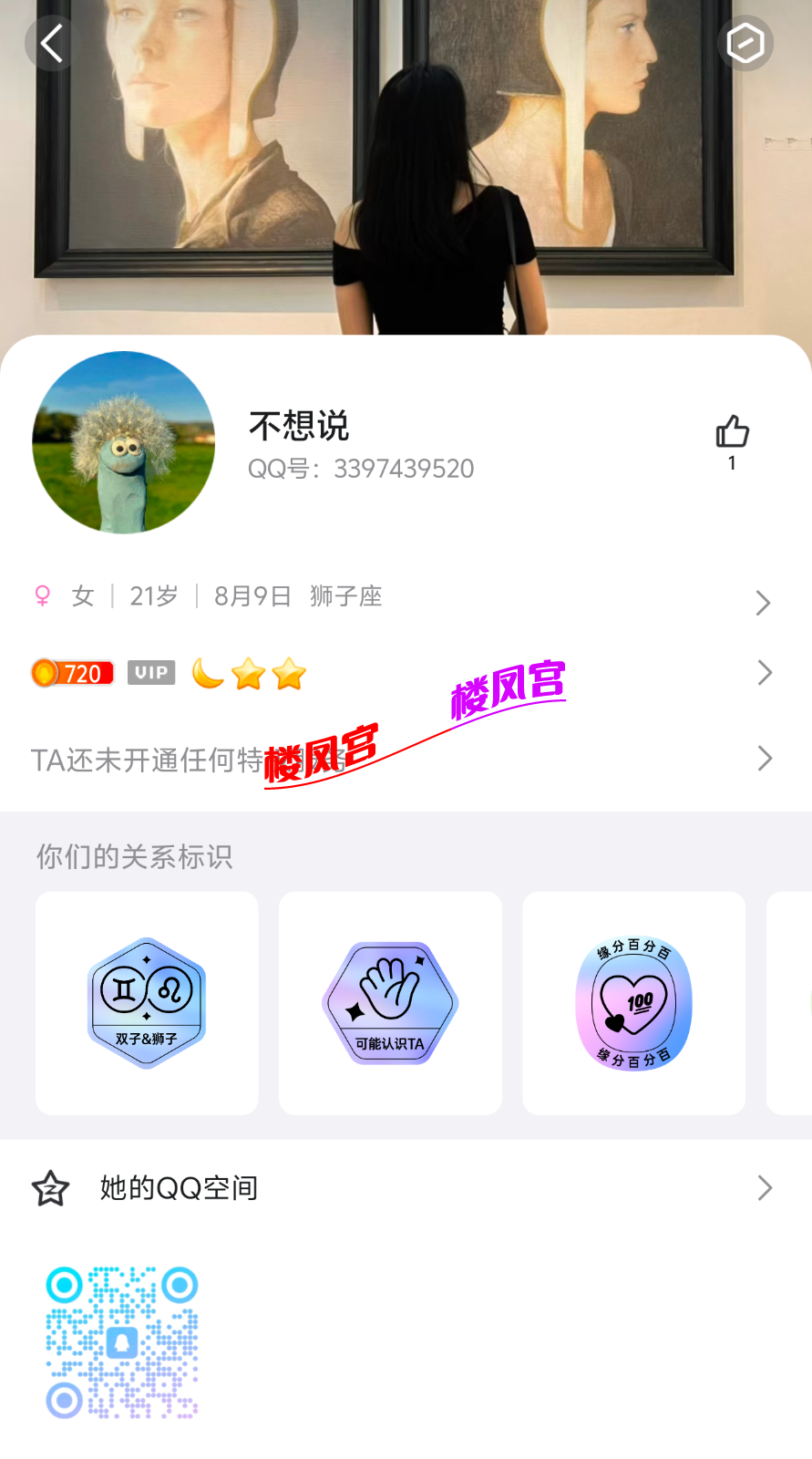The image size is (812, 1459).
Task: Select the 缘分百分百 badge card
Action: pyautogui.click(x=633, y=1003)
